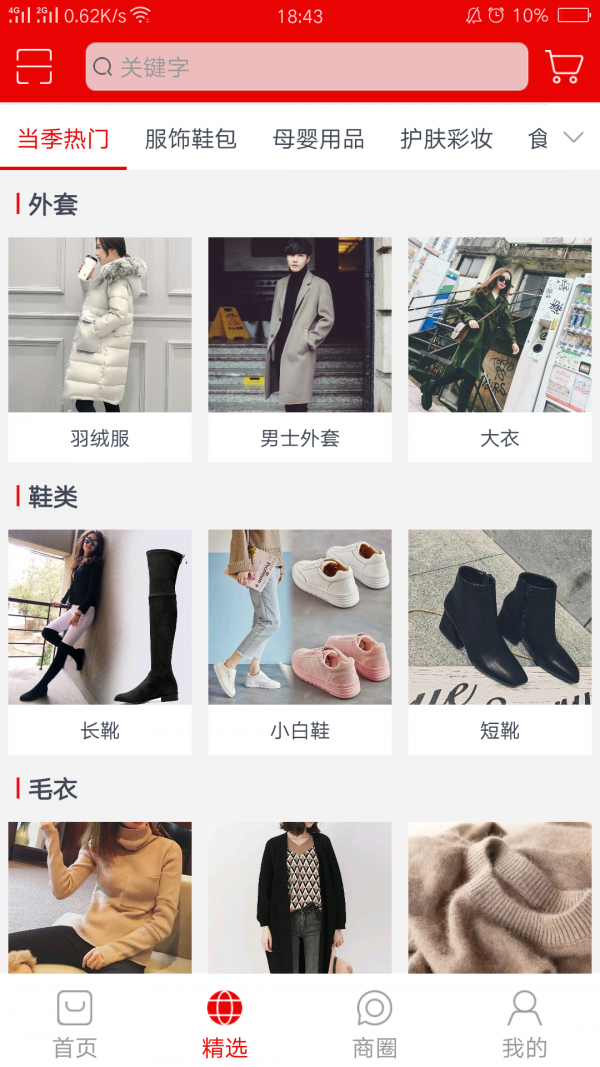Open the 长靴 category tile
Image resolution: width=600 pixels, height=1067 pixels.
(x=100, y=641)
